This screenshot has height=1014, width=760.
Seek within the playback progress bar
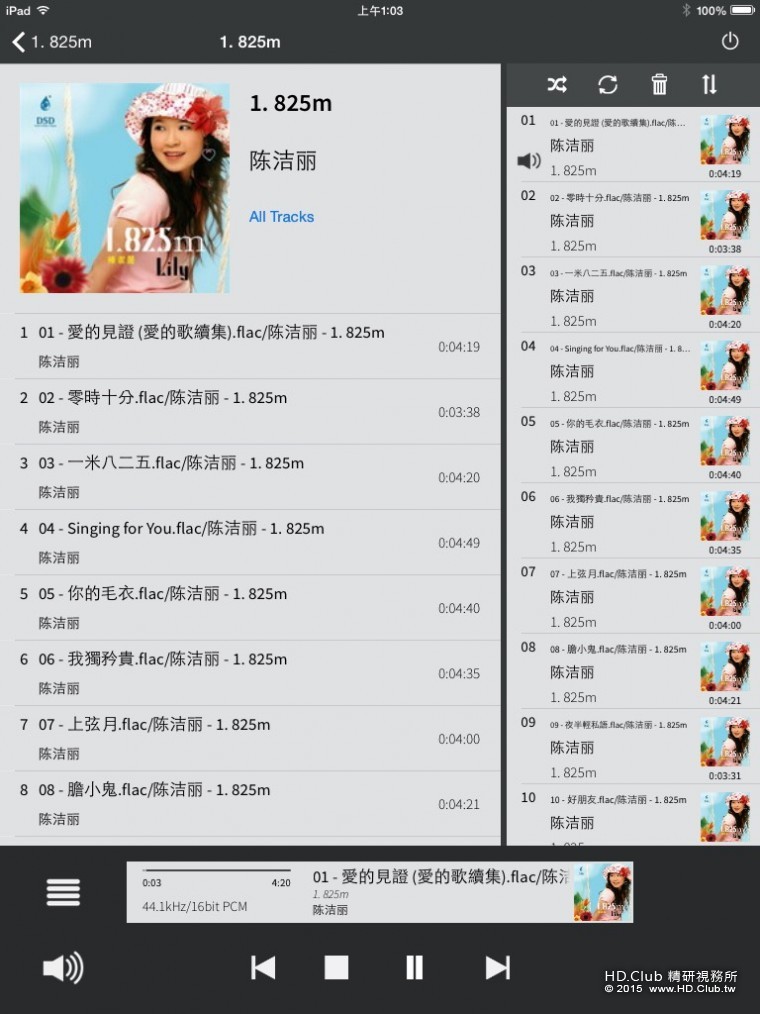[x=216, y=870]
